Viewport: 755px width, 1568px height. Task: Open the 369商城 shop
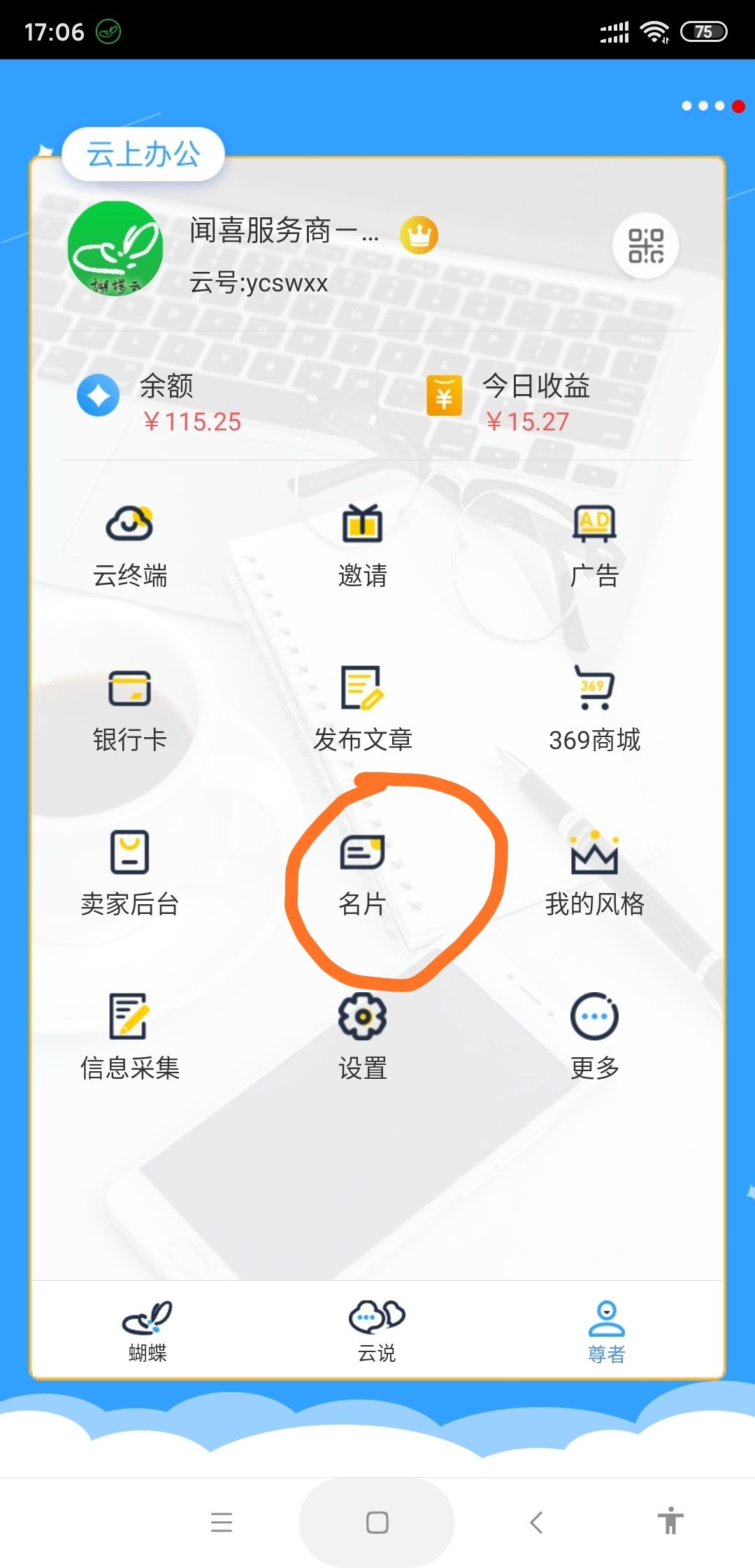594,709
